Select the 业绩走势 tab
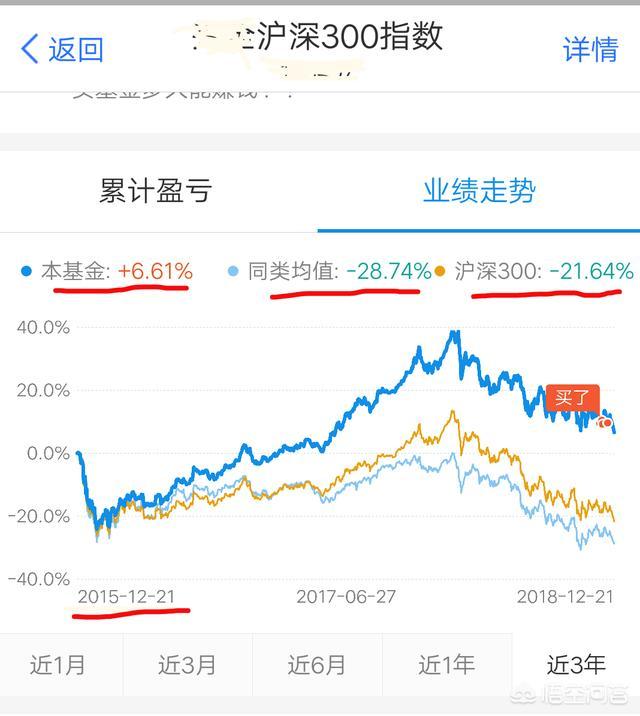This screenshot has width=640, height=716. 479,191
